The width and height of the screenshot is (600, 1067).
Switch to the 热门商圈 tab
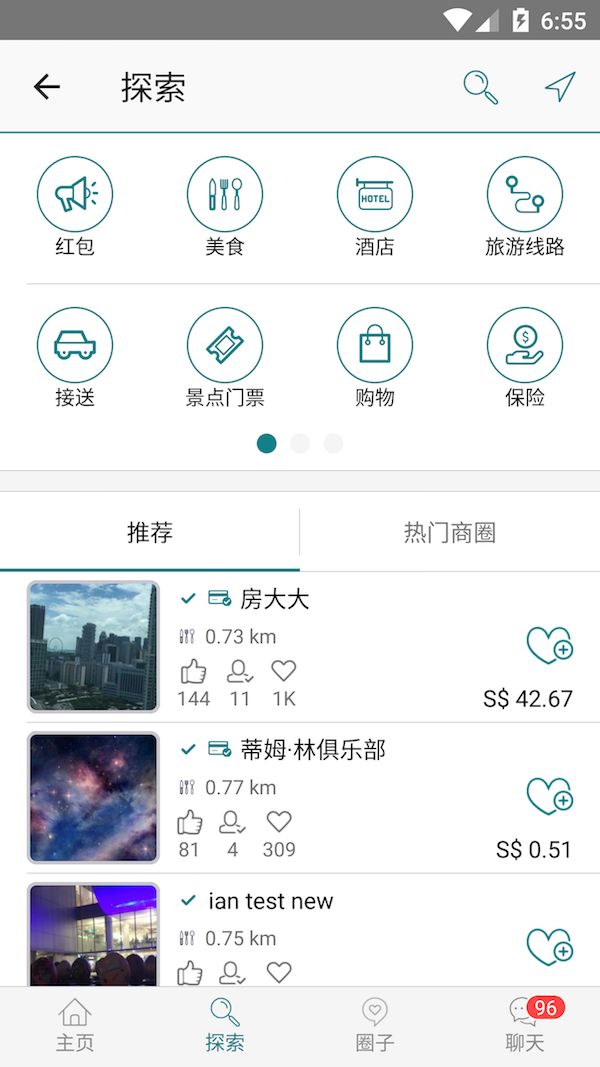tap(450, 533)
